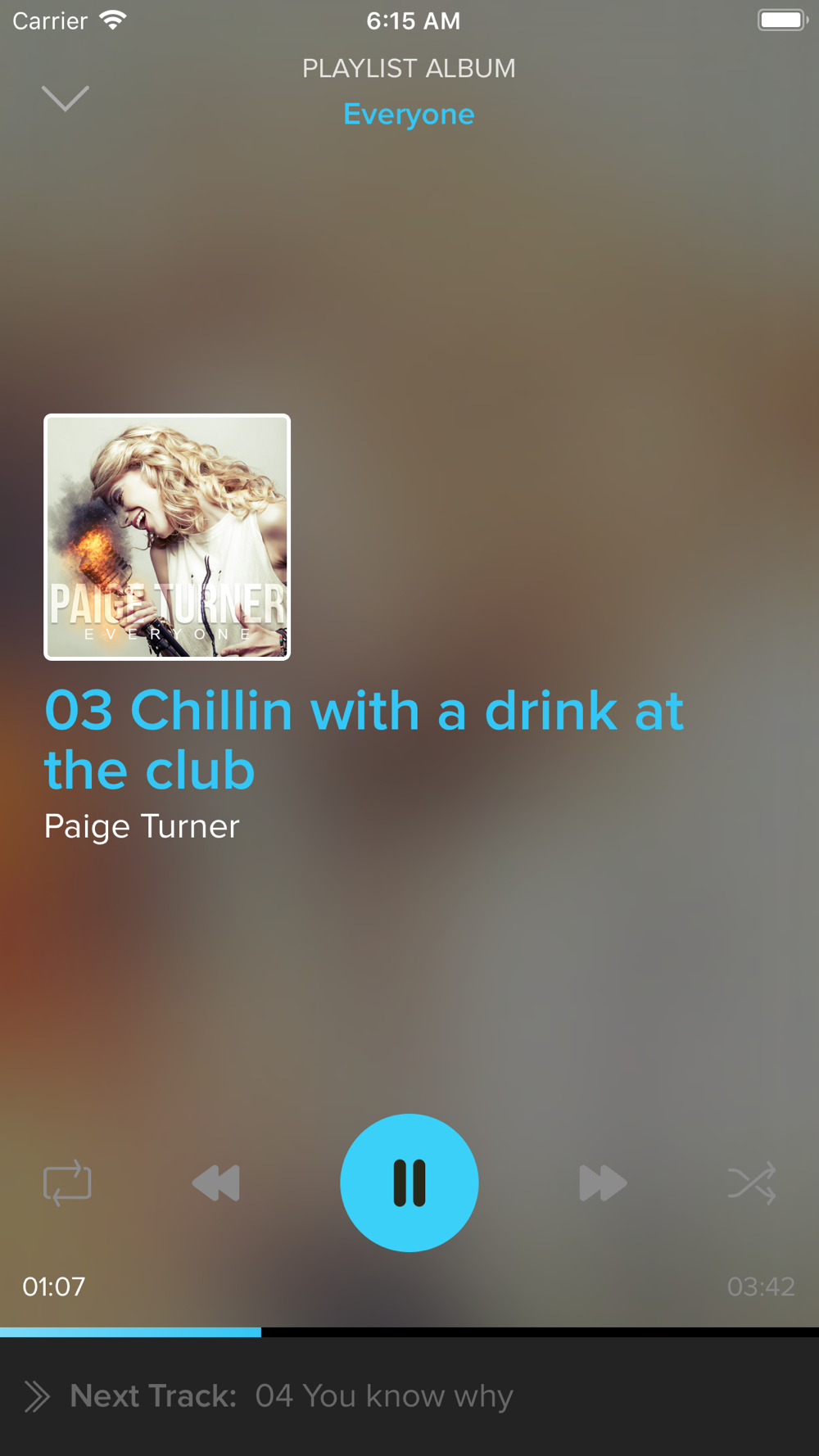Toggle shuffle playback
This screenshot has height=1456, width=819.
[752, 1183]
